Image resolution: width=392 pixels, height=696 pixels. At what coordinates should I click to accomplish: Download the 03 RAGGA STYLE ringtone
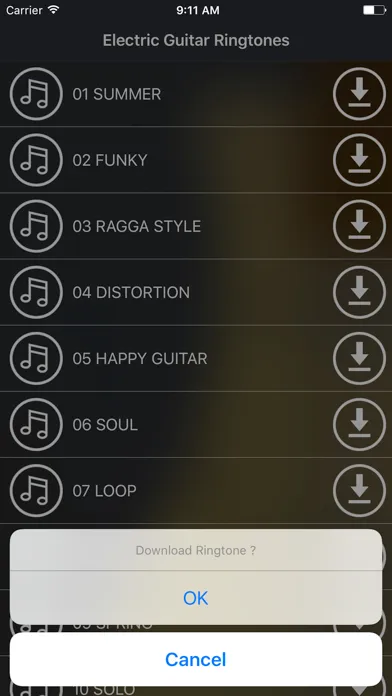tap(359, 226)
